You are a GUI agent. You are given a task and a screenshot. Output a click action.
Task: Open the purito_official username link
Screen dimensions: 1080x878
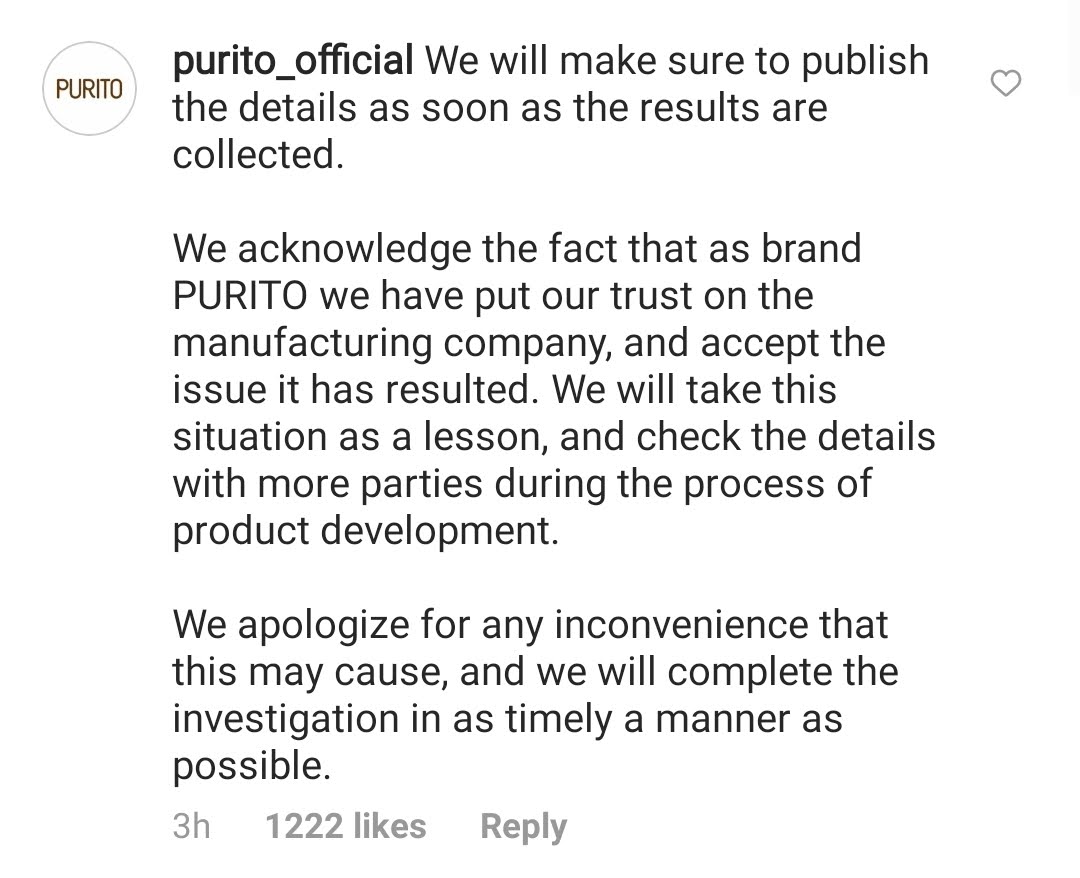click(293, 61)
